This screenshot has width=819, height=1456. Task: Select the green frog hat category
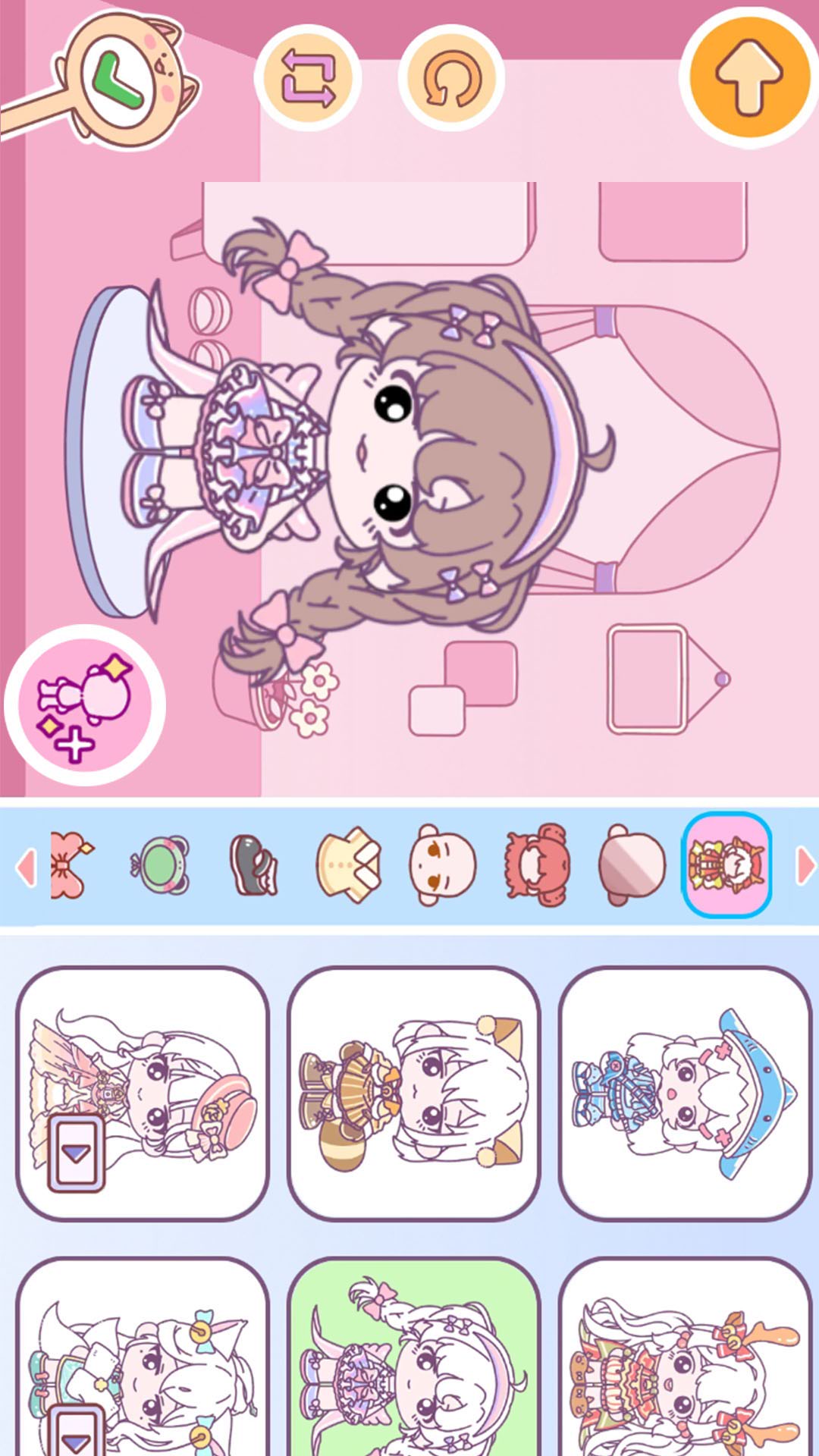159,865
